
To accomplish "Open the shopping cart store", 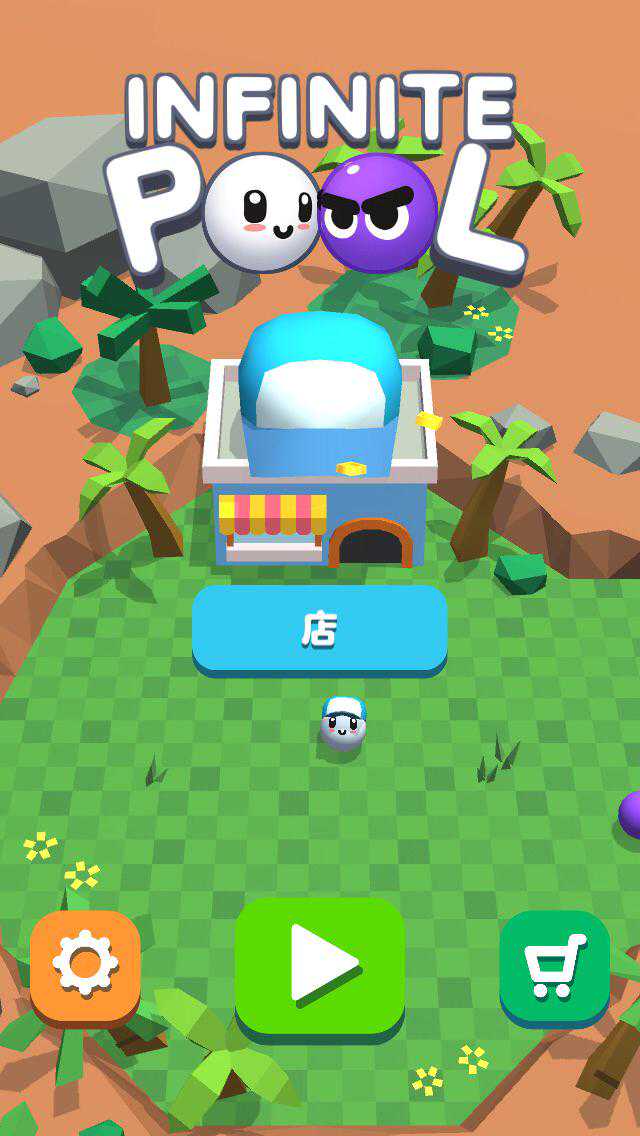I will pyautogui.click(x=554, y=967).
